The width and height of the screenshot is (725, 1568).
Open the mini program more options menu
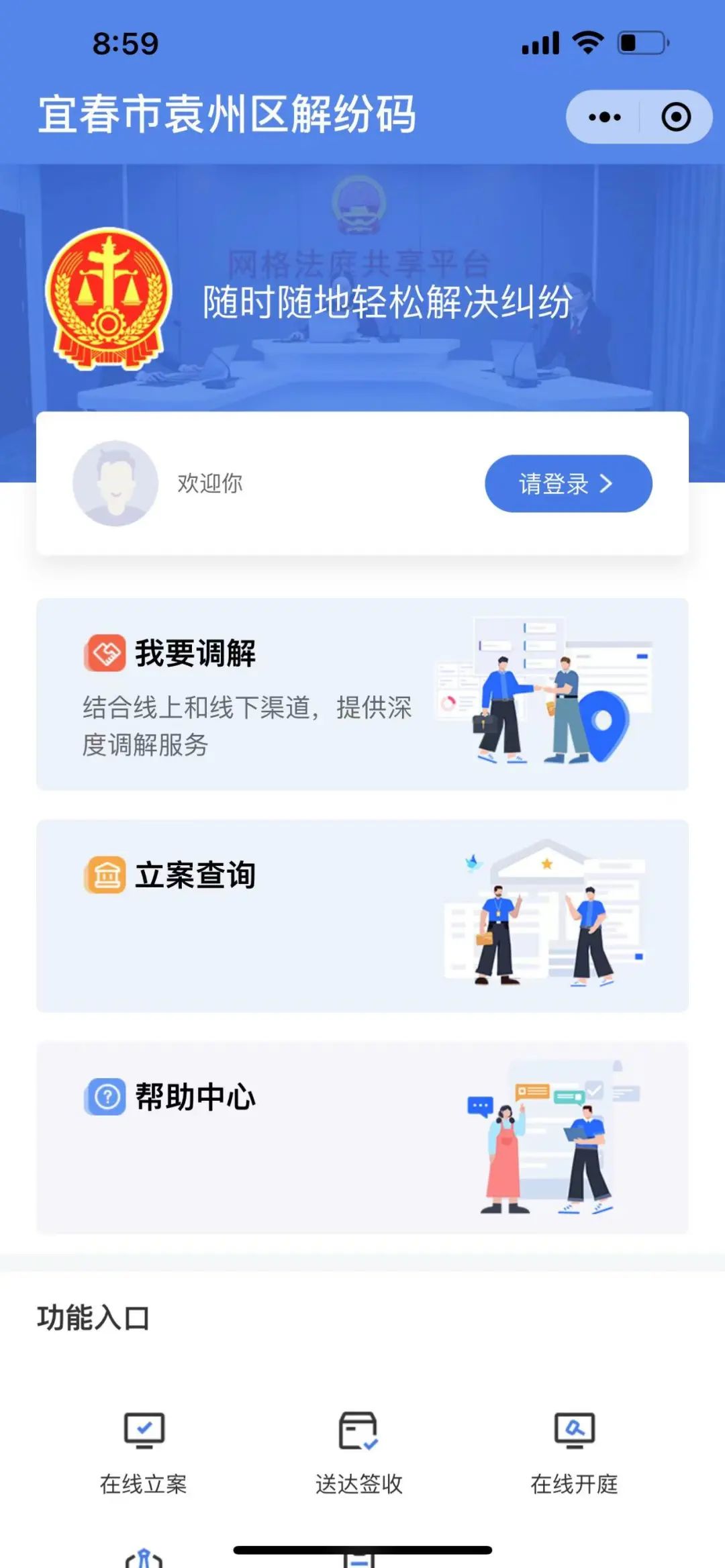(x=604, y=117)
